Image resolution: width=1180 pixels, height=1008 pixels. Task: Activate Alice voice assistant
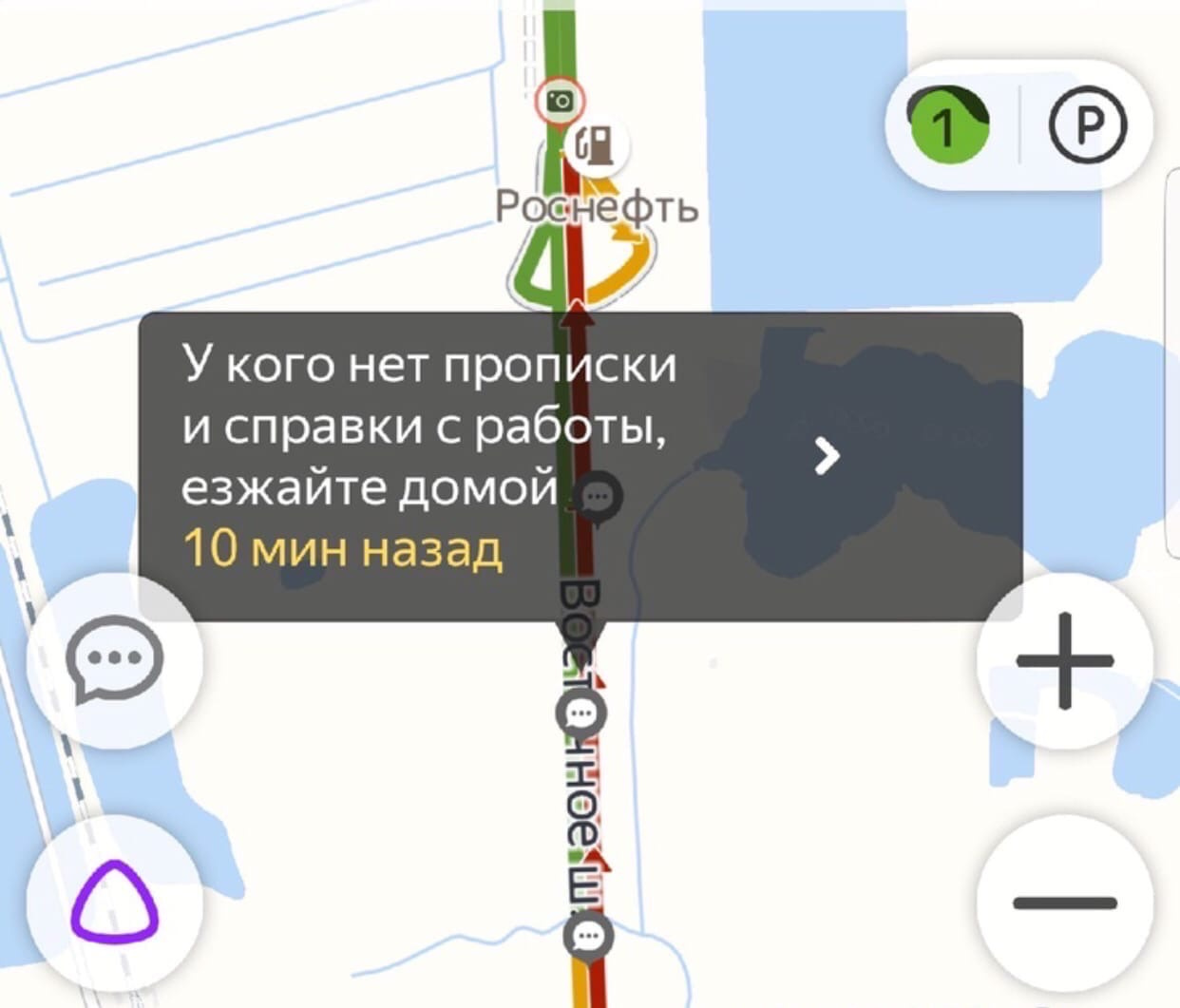tap(114, 903)
